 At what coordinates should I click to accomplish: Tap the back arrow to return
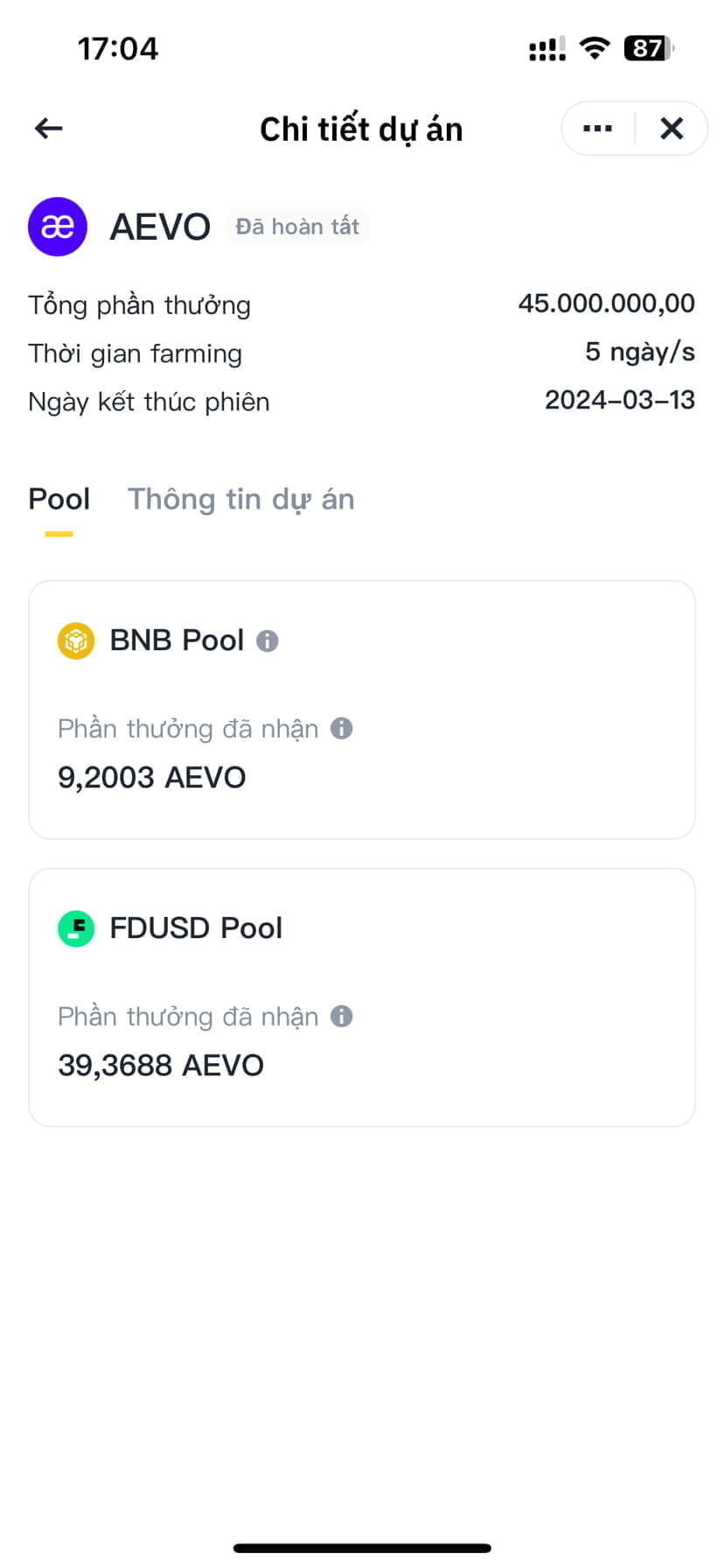coord(48,128)
